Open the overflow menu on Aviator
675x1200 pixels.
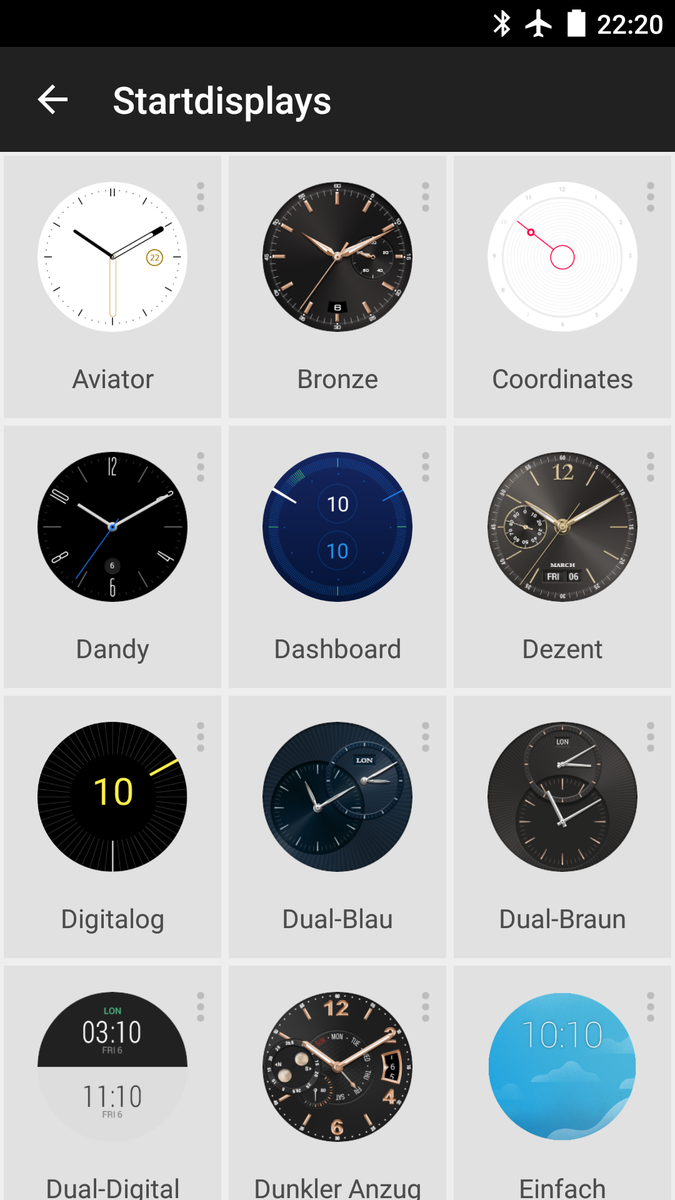pos(200,197)
